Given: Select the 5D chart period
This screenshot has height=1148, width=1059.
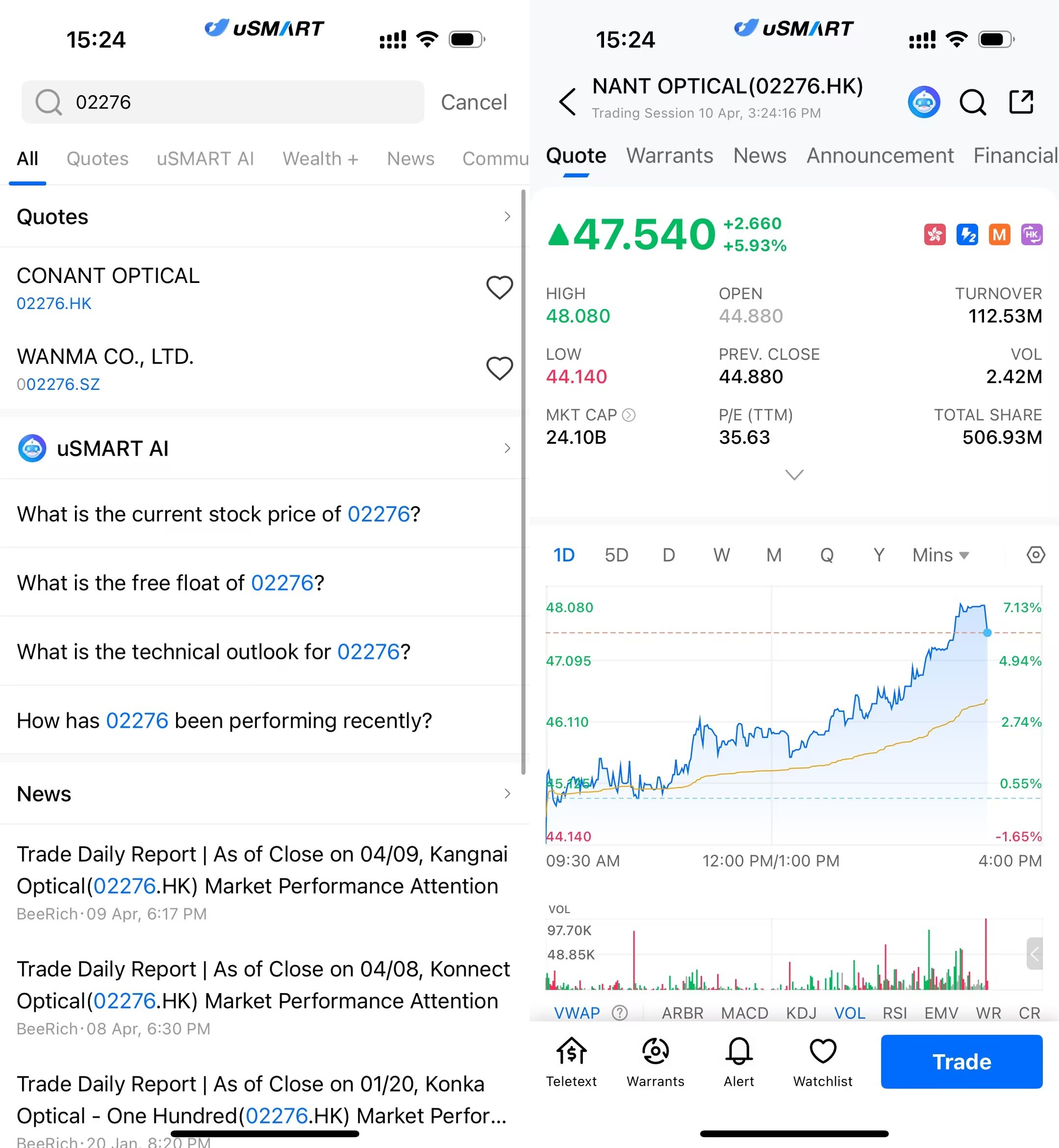Looking at the screenshot, I should click(616, 555).
